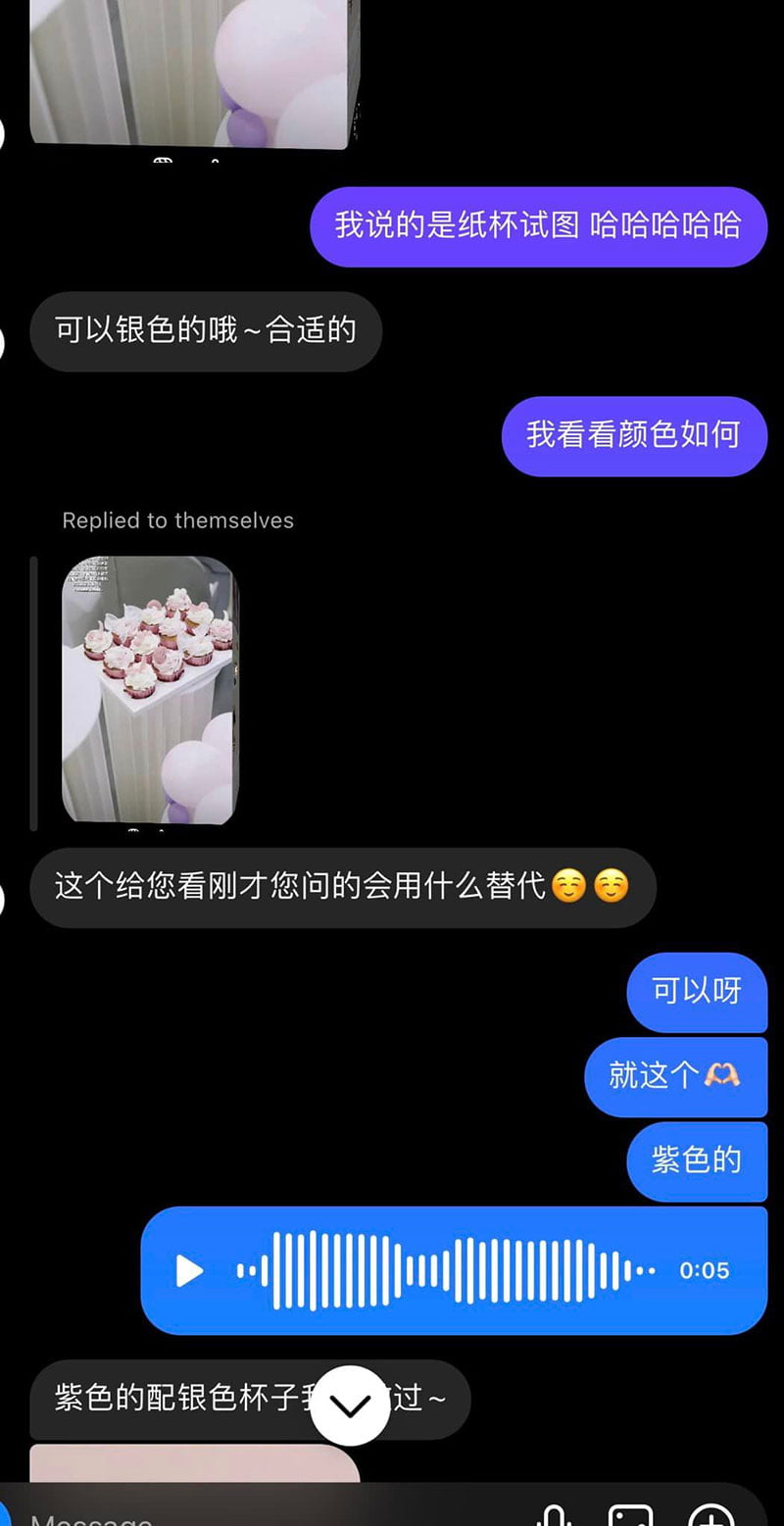Open the photo gallery picker icon
Viewport: 784px width, 1526px height.
pyautogui.click(x=630, y=1517)
